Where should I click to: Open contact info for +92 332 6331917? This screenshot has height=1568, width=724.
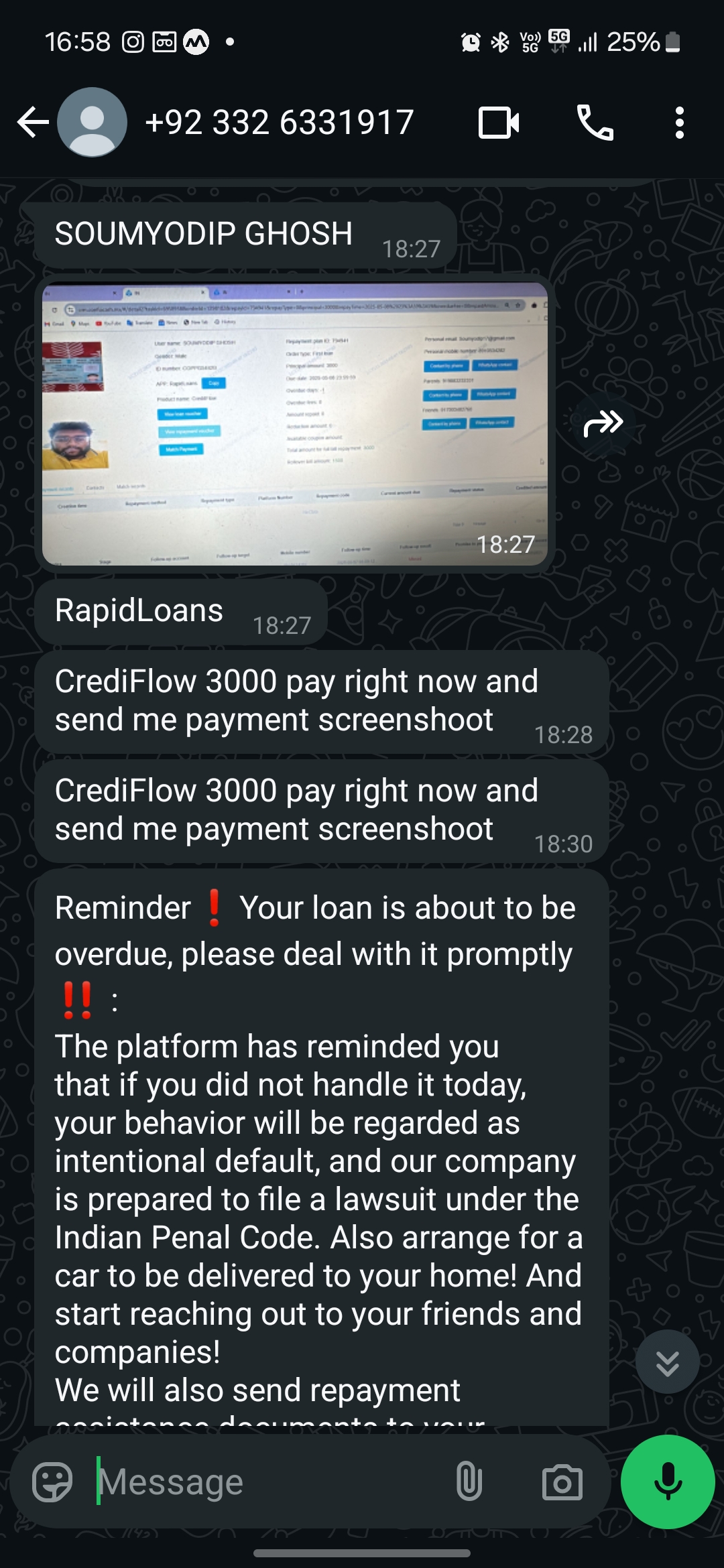[x=279, y=123]
